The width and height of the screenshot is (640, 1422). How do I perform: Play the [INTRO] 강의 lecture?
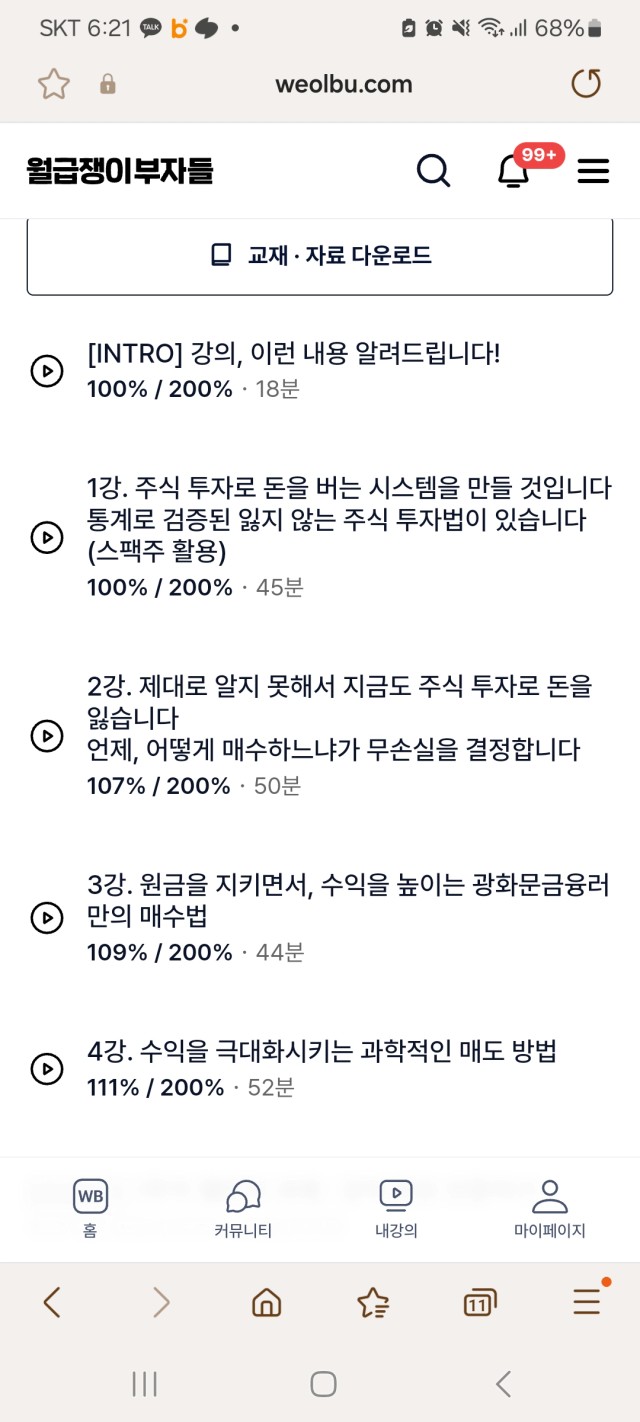pyautogui.click(x=320, y=371)
